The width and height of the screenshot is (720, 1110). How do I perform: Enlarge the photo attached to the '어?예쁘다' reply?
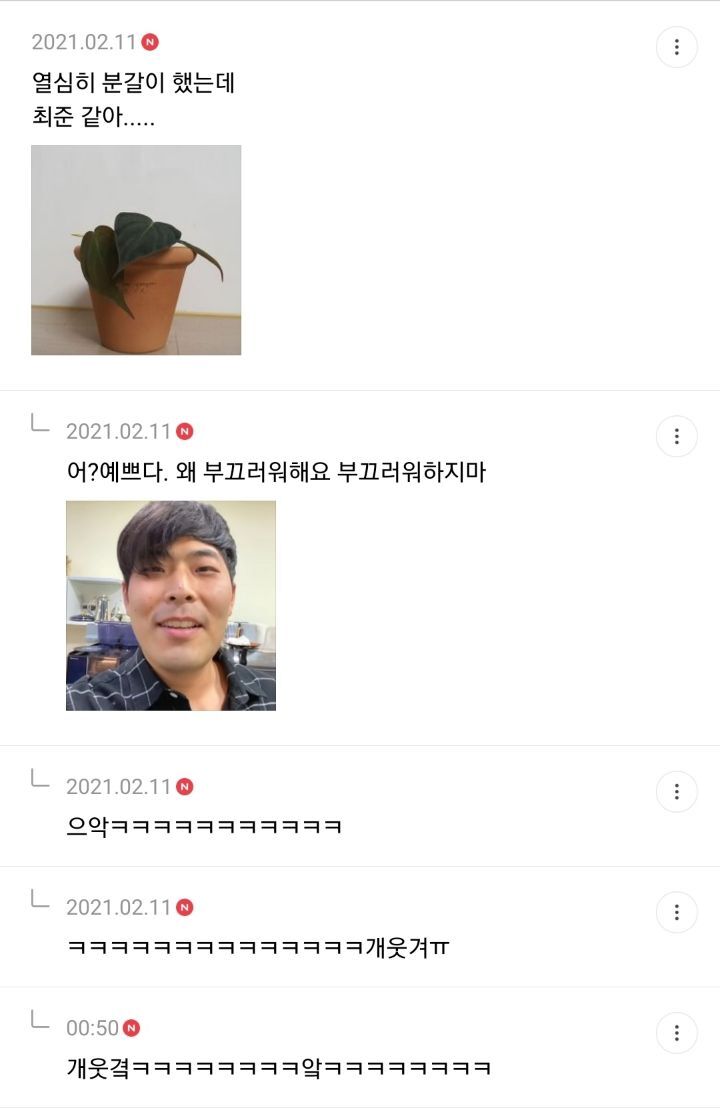click(171, 605)
